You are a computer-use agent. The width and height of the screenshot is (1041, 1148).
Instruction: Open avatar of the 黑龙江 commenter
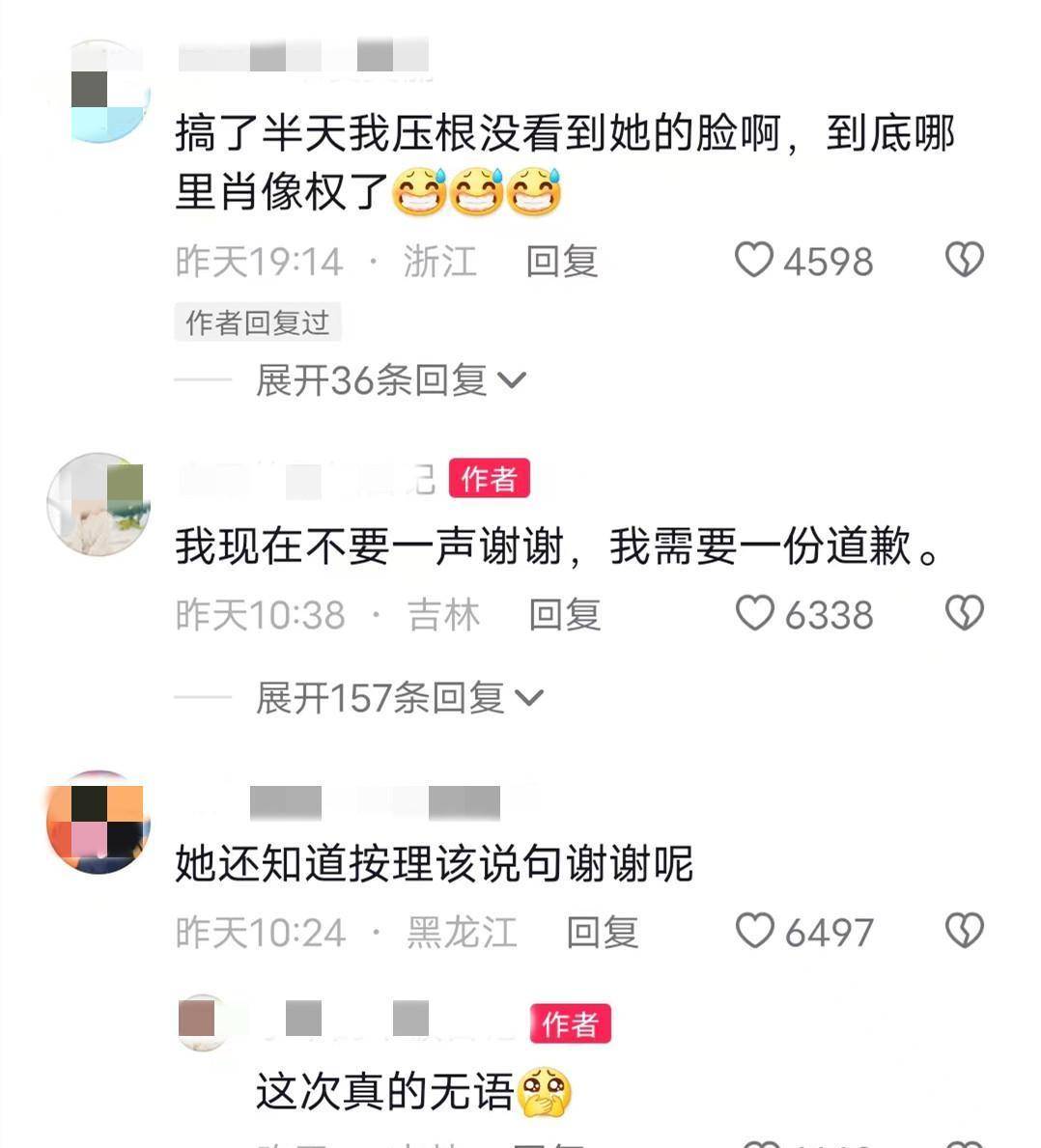98,823
